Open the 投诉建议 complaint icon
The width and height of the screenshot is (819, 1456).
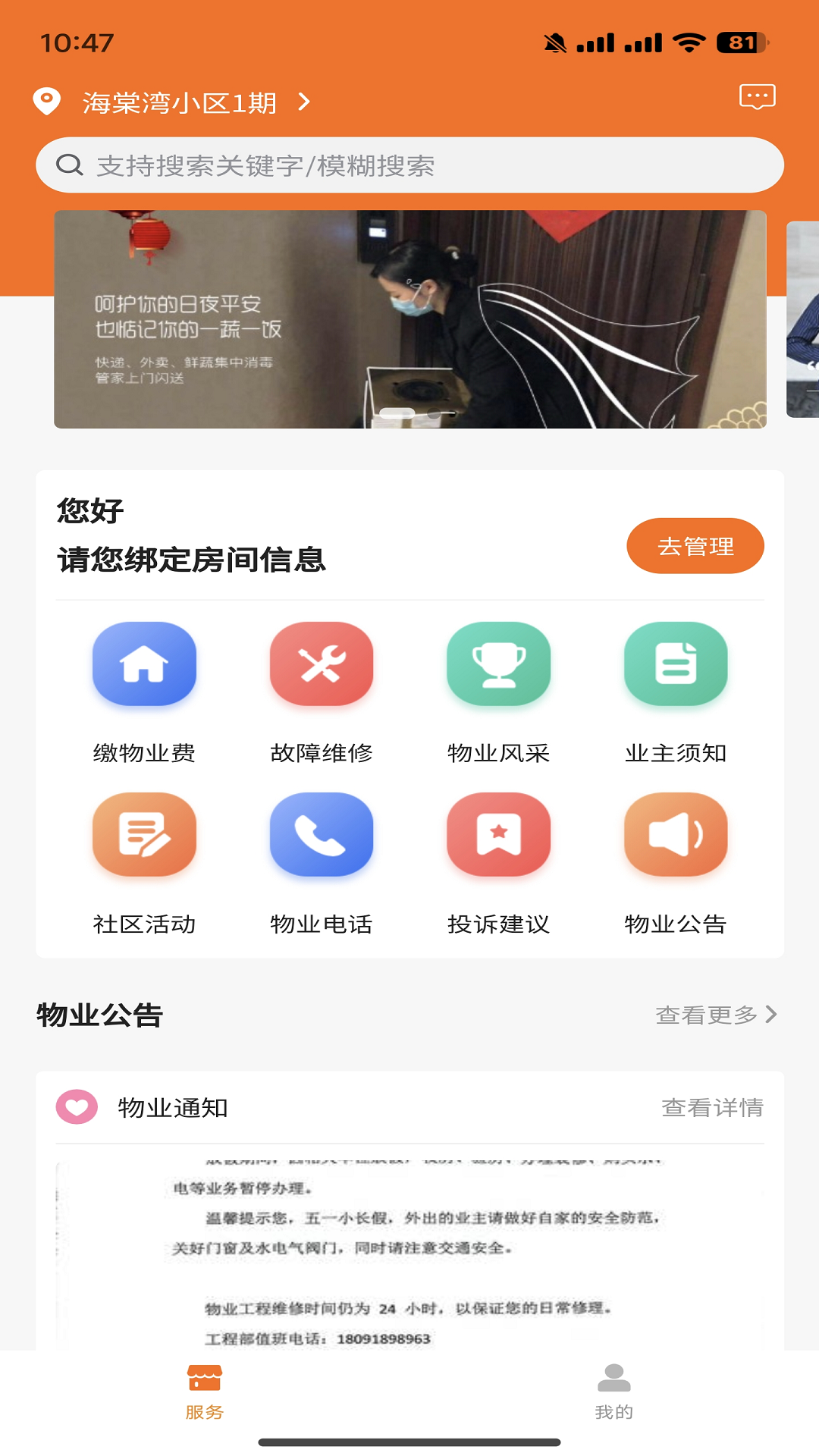pyautogui.click(x=498, y=836)
